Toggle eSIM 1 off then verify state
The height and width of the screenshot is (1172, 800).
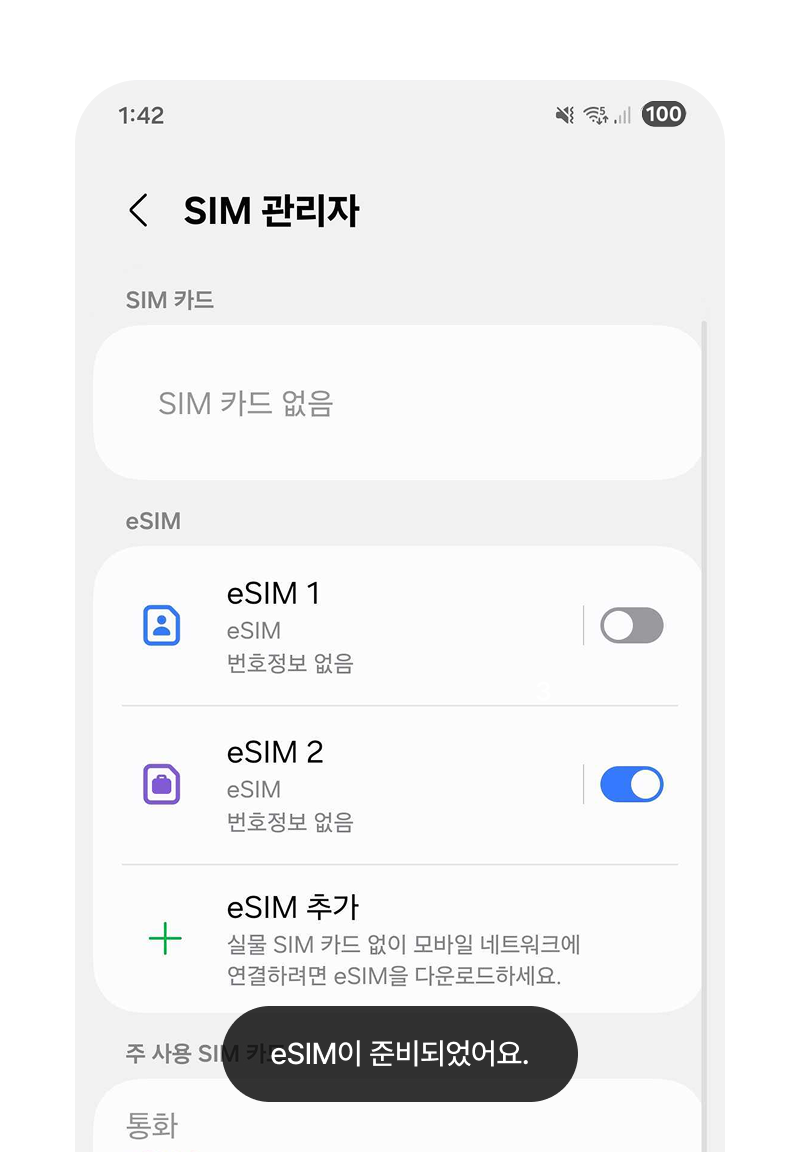[x=630, y=624]
